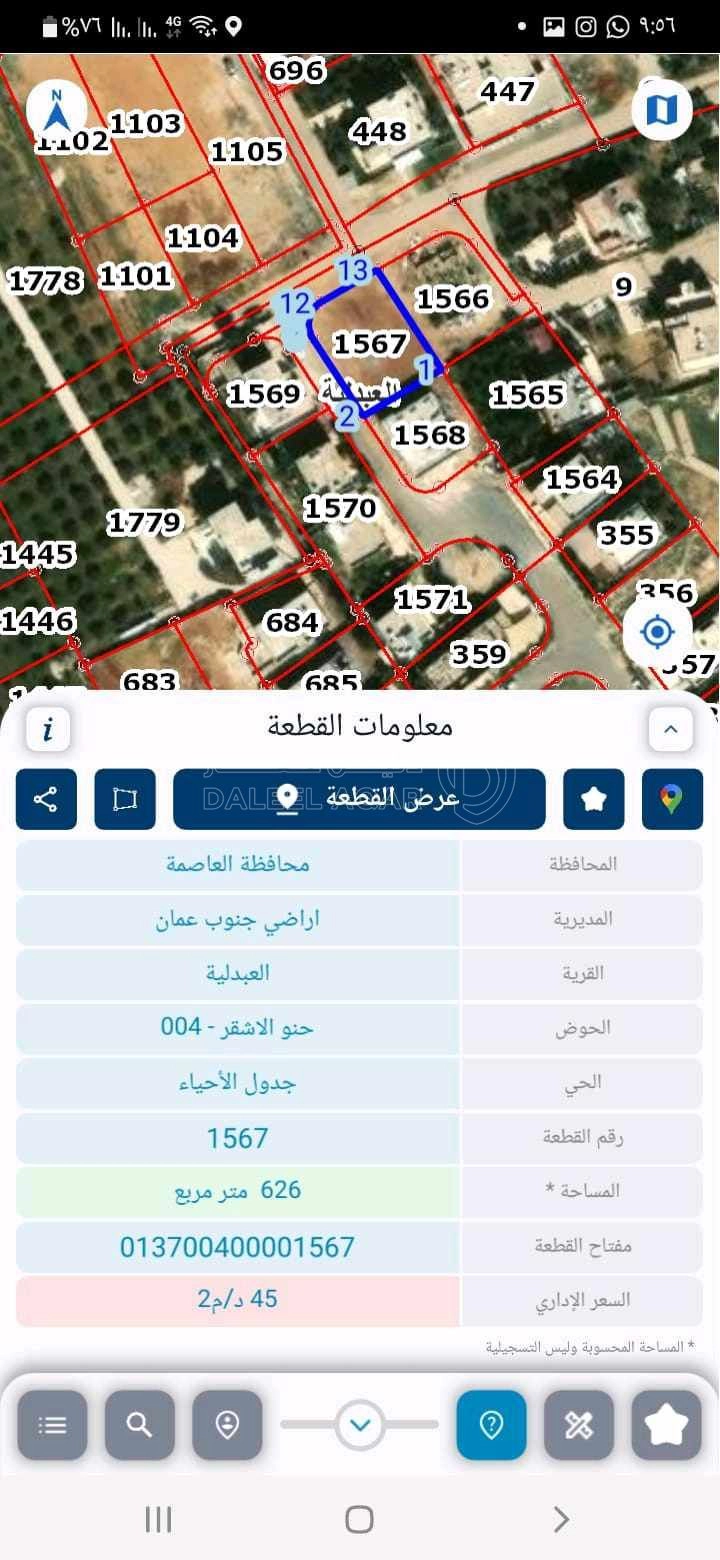Select the share icon to share parcel info
The width and height of the screenshot is (720, 1560).
[45, 799]
